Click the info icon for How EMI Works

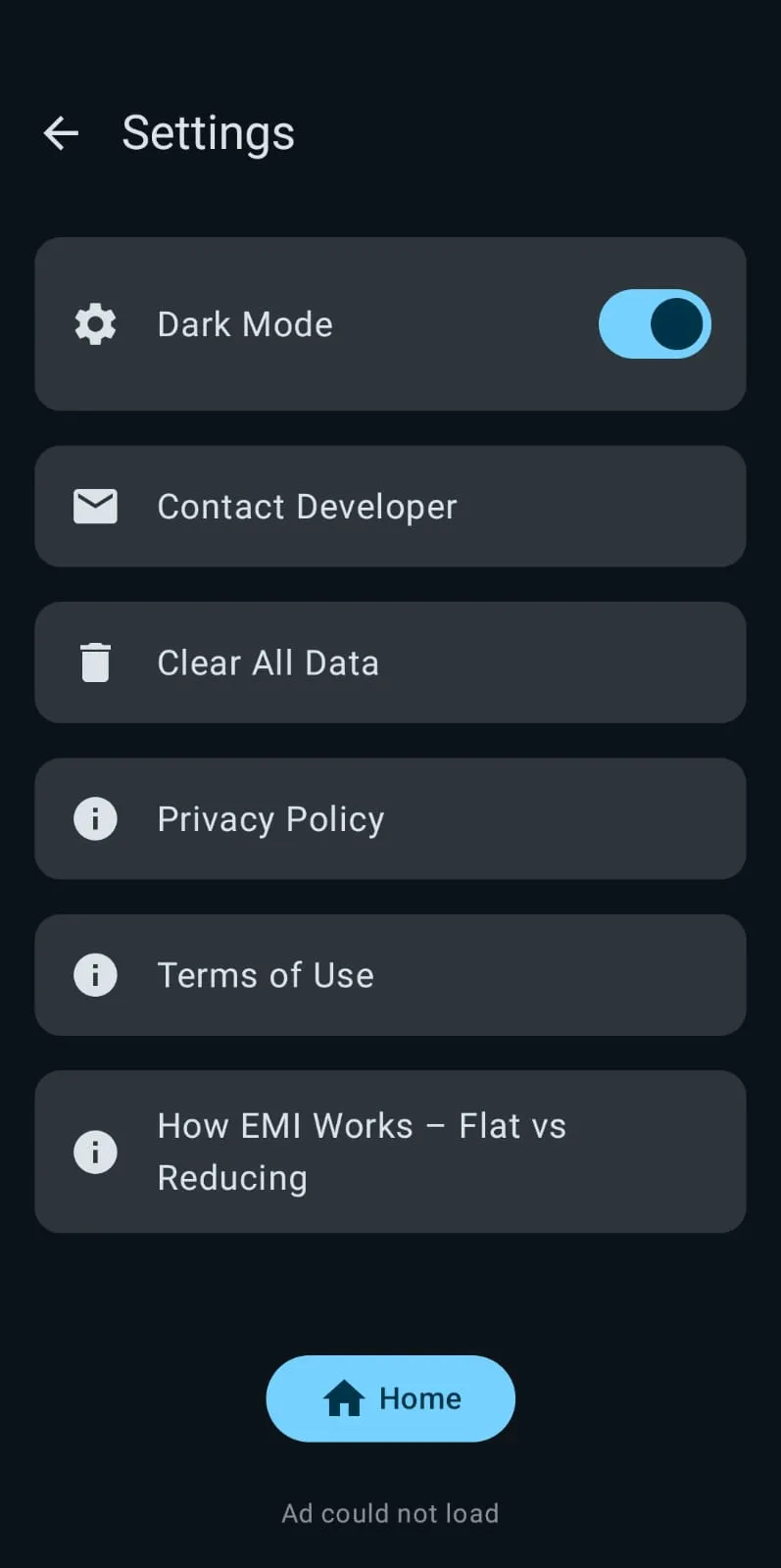pyautogui.click(x=94, y=1151)
